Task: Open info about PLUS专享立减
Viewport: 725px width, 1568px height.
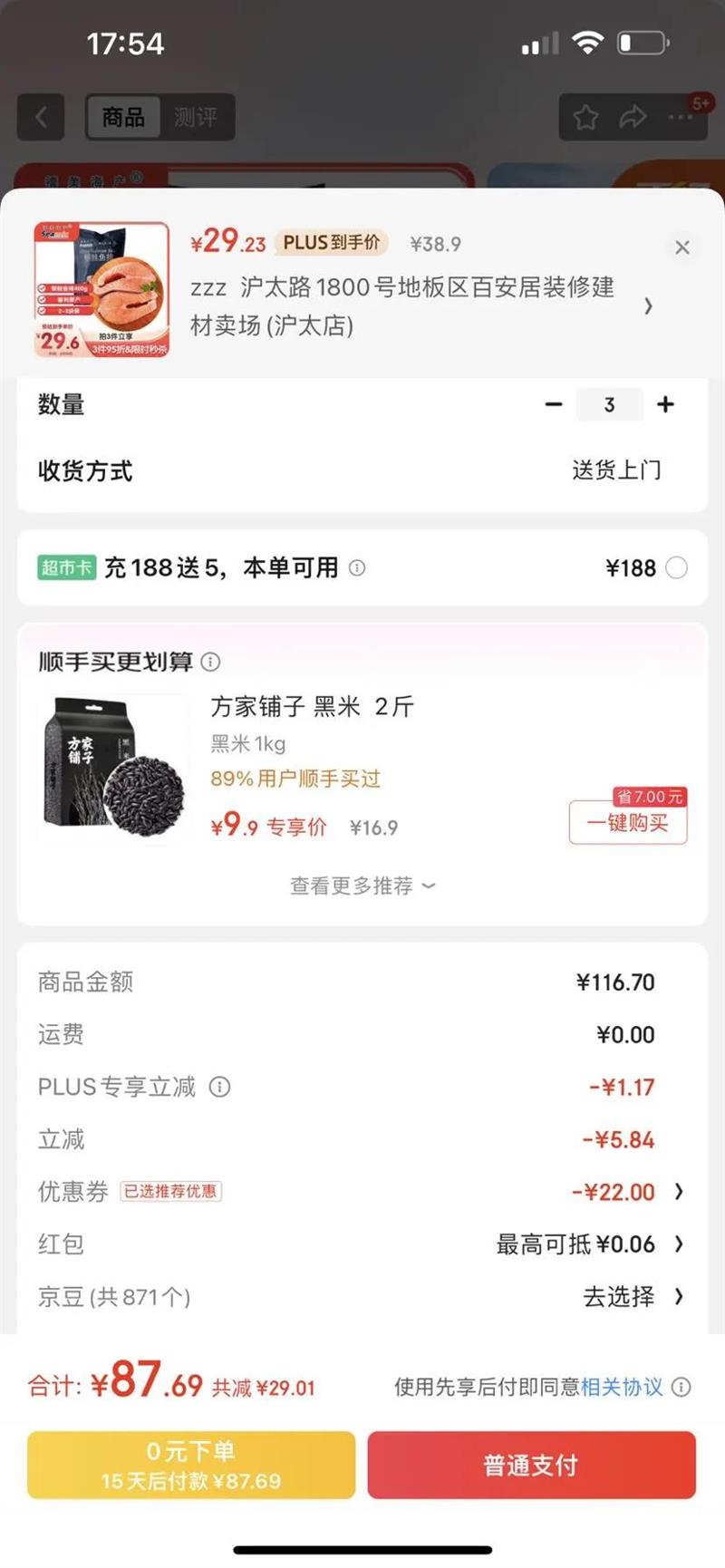Action: coord(220,1087)
